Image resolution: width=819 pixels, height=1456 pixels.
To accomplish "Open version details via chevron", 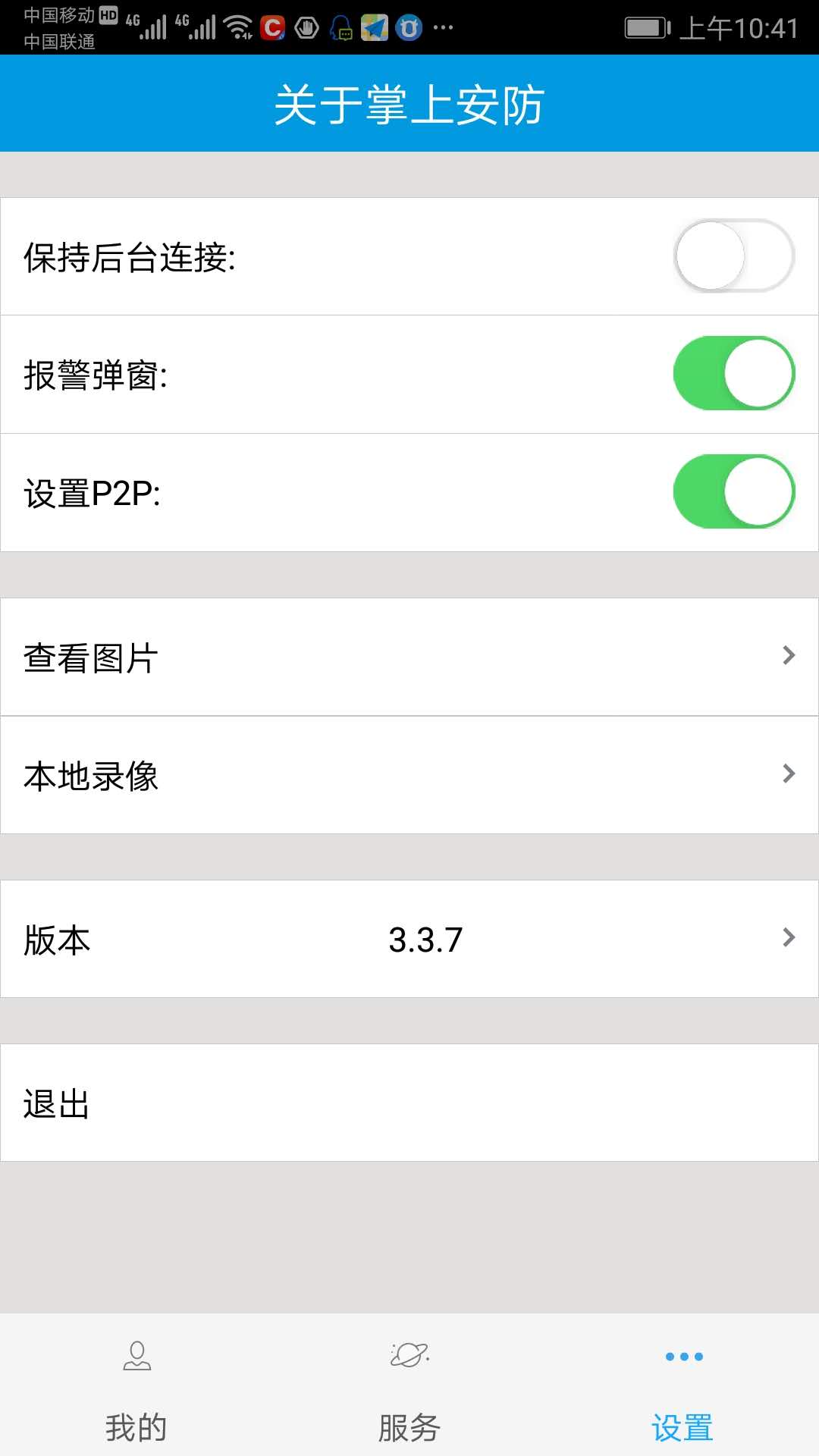I will [789, 939].
